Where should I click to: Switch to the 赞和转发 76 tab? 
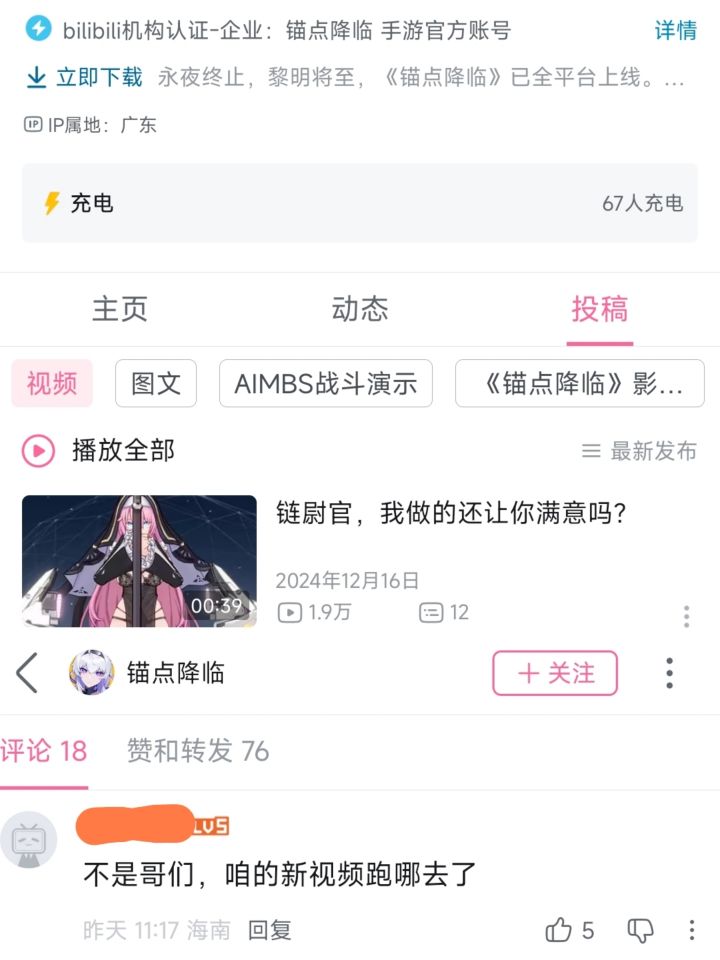(x=198, y=751)
